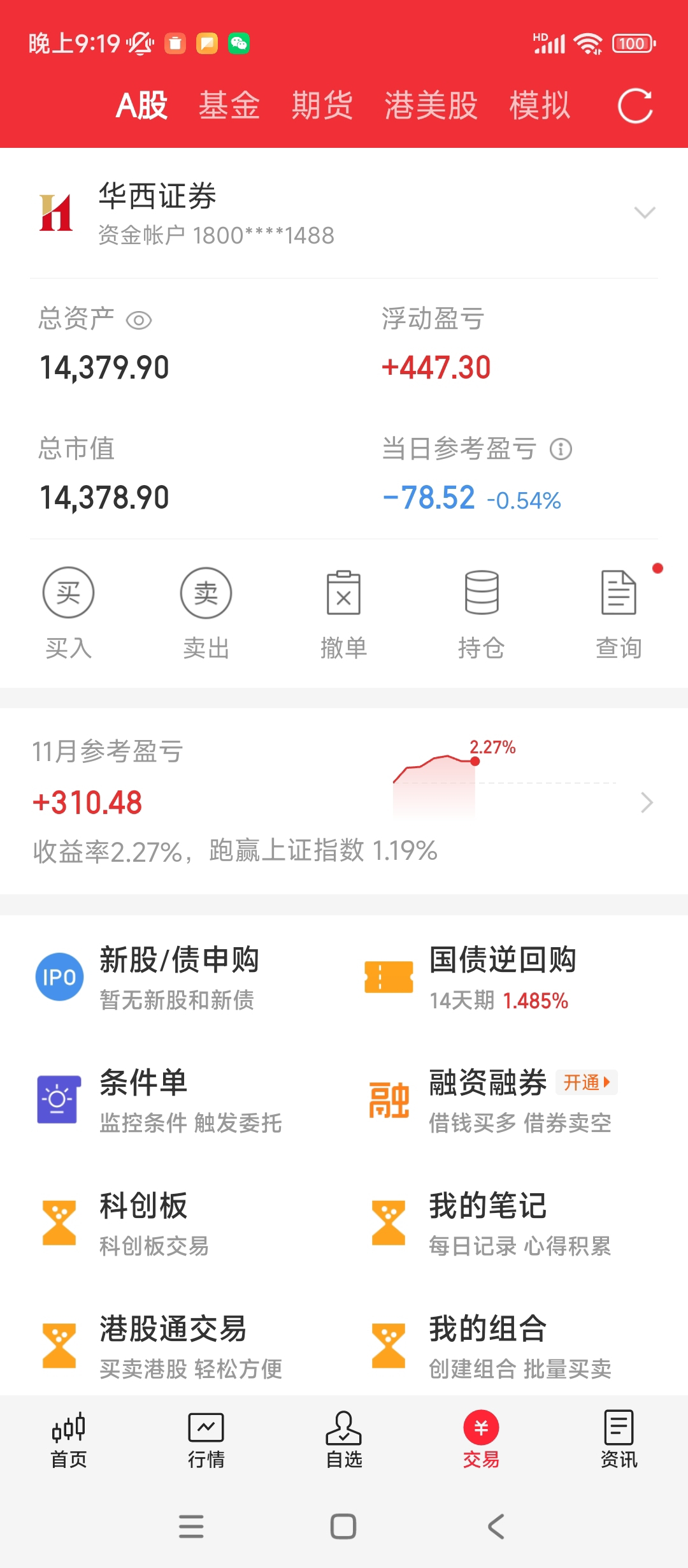Viewport: 688px width, 1568px height.
Task: Switch to the 基金 tab
Action: [x=229, y=106]
